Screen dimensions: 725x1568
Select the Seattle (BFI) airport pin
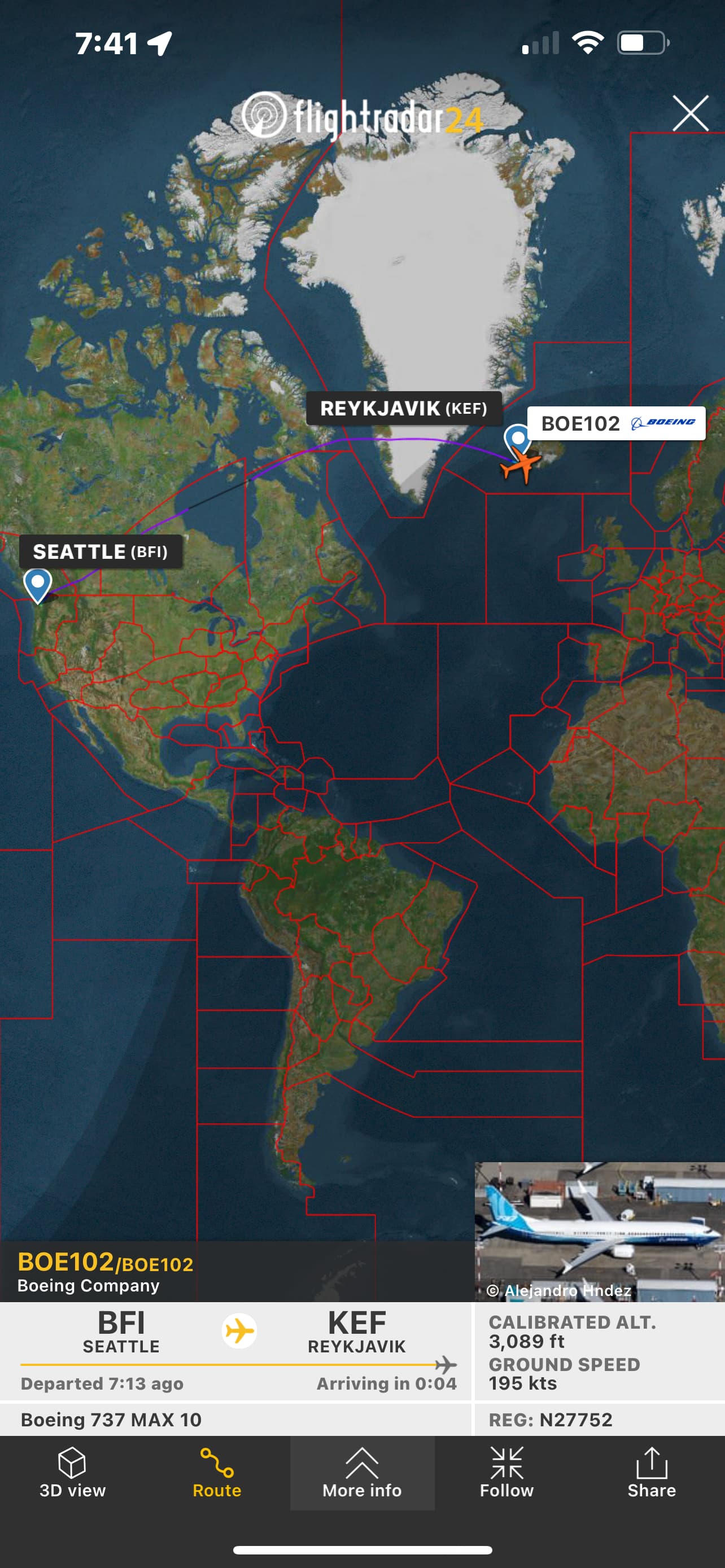(x=38, y=583)
